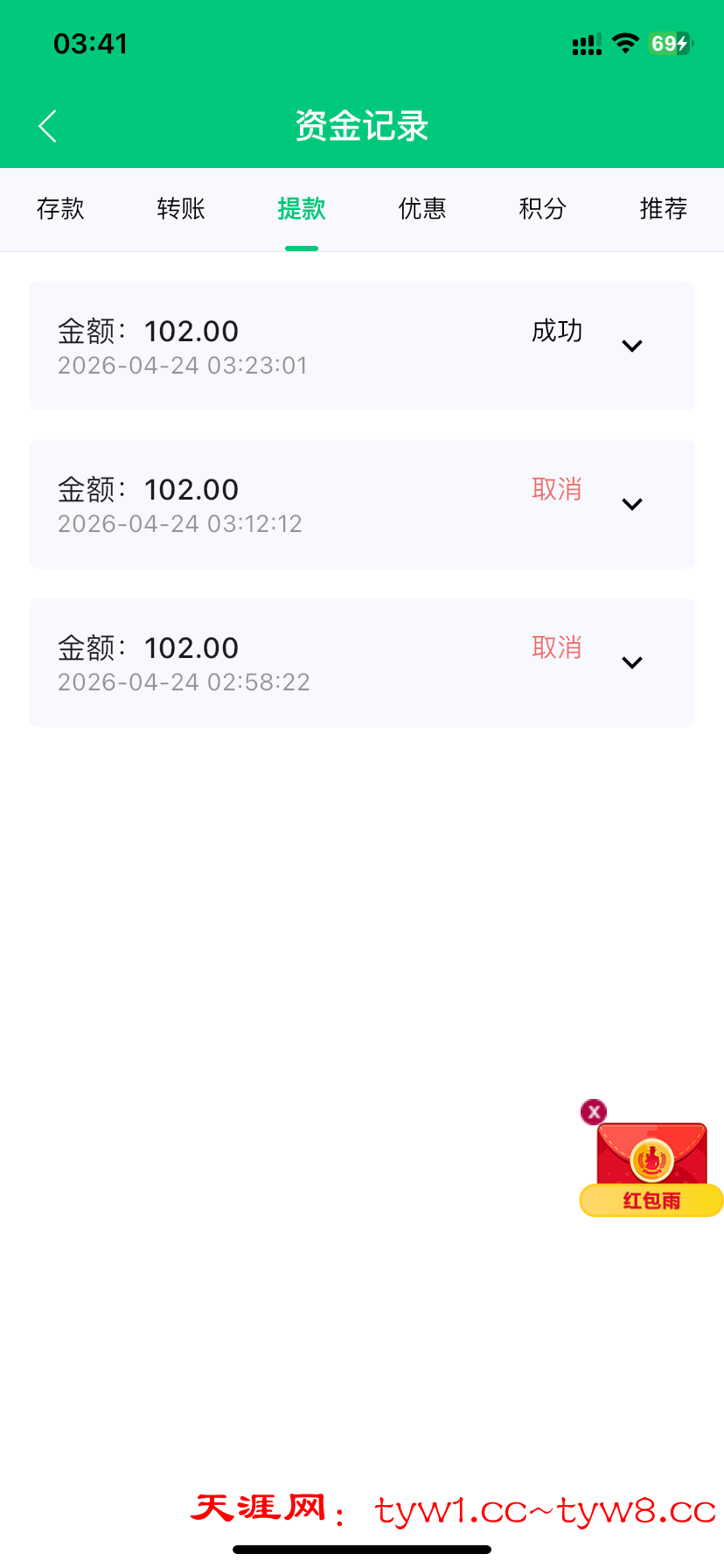Select the 提款 tab

click(302, 209)
